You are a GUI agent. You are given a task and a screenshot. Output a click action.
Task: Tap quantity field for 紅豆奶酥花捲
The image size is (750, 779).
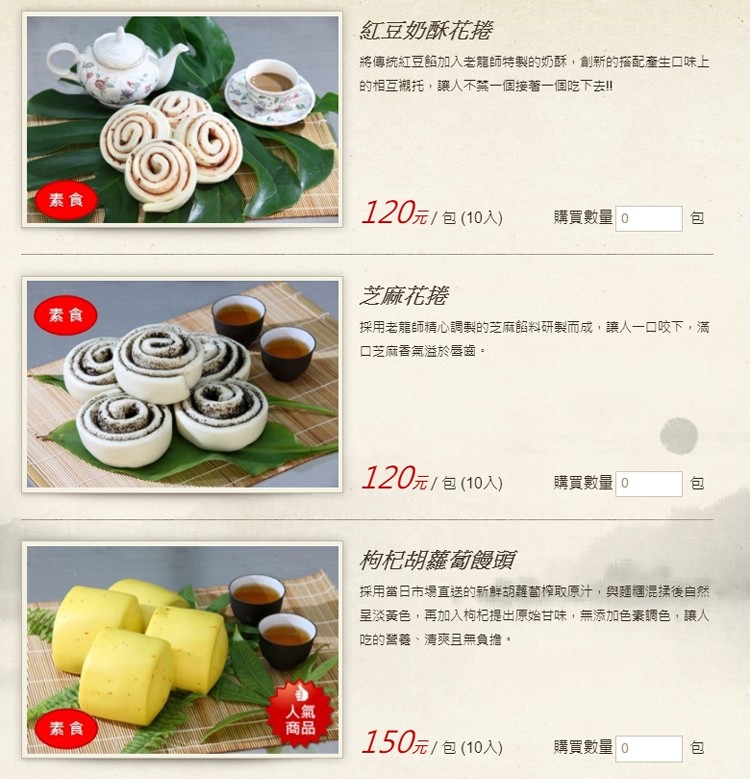[648, 218]
